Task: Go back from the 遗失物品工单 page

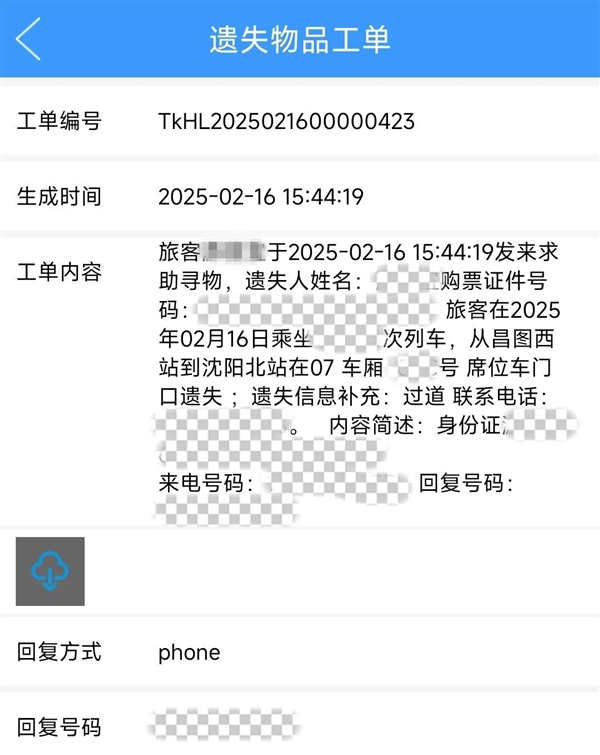Action: tap(29, 39)
